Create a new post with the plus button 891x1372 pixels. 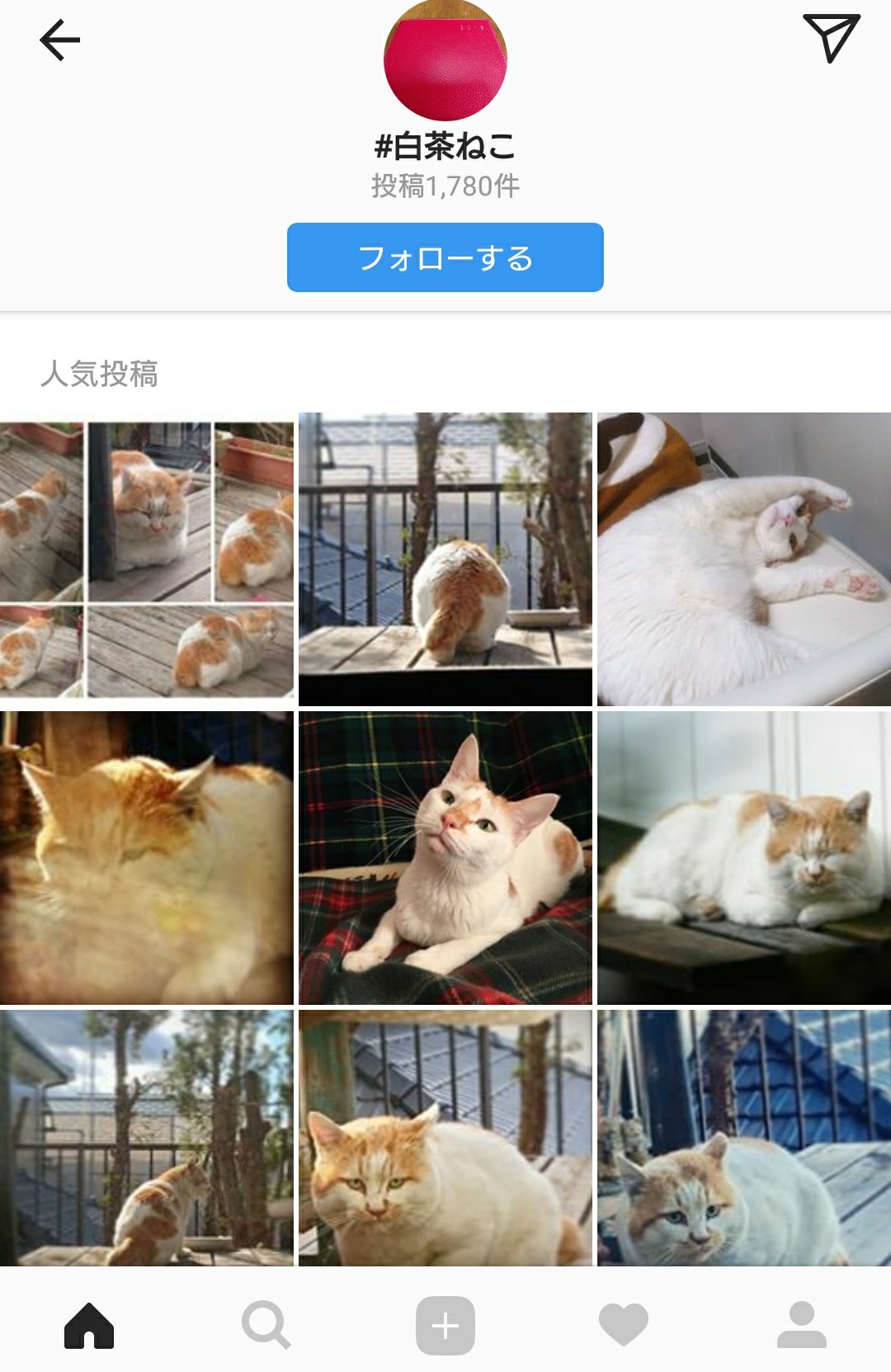[x=445, y=1325]
